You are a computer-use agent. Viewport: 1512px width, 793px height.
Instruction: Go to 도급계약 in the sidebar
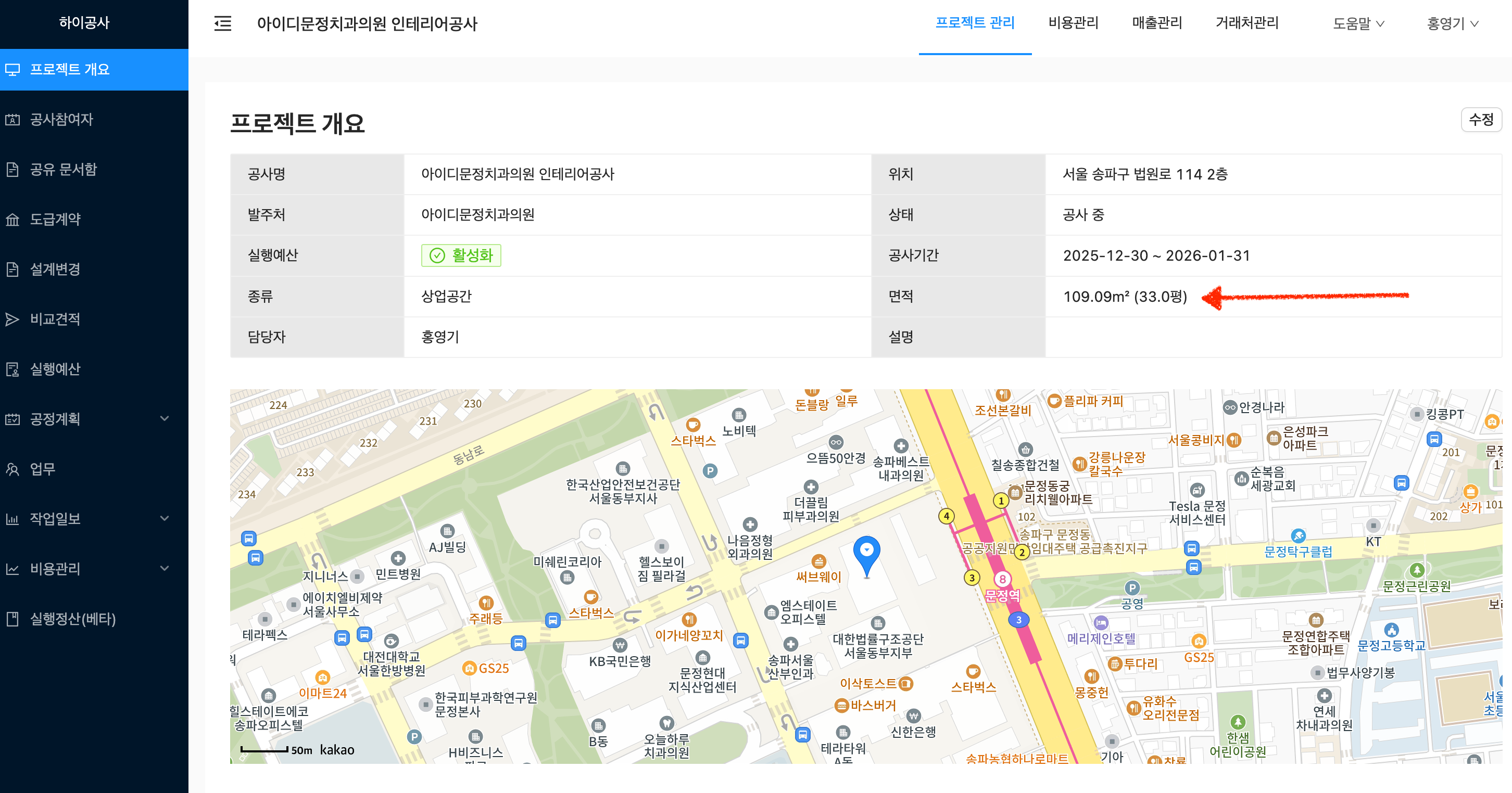point(55,220)
